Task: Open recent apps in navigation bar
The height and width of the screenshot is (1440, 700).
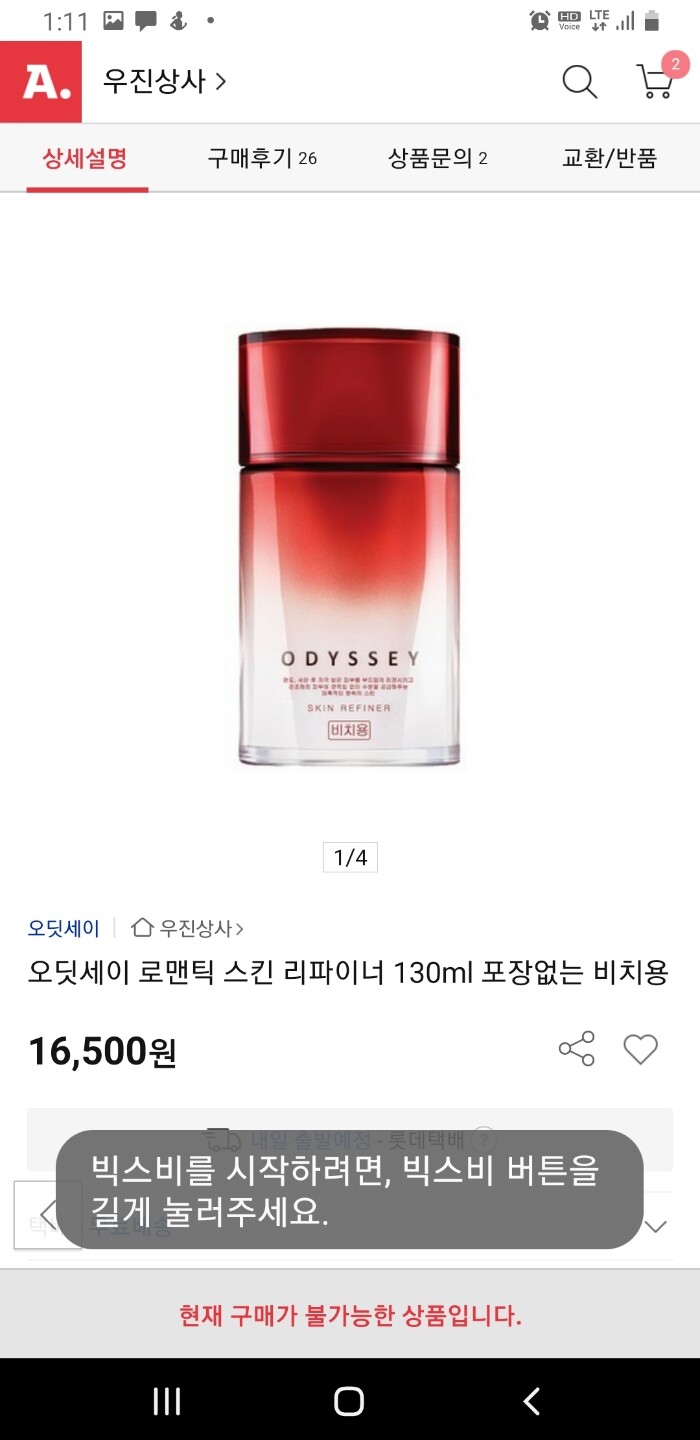Action: point(167,1401)
